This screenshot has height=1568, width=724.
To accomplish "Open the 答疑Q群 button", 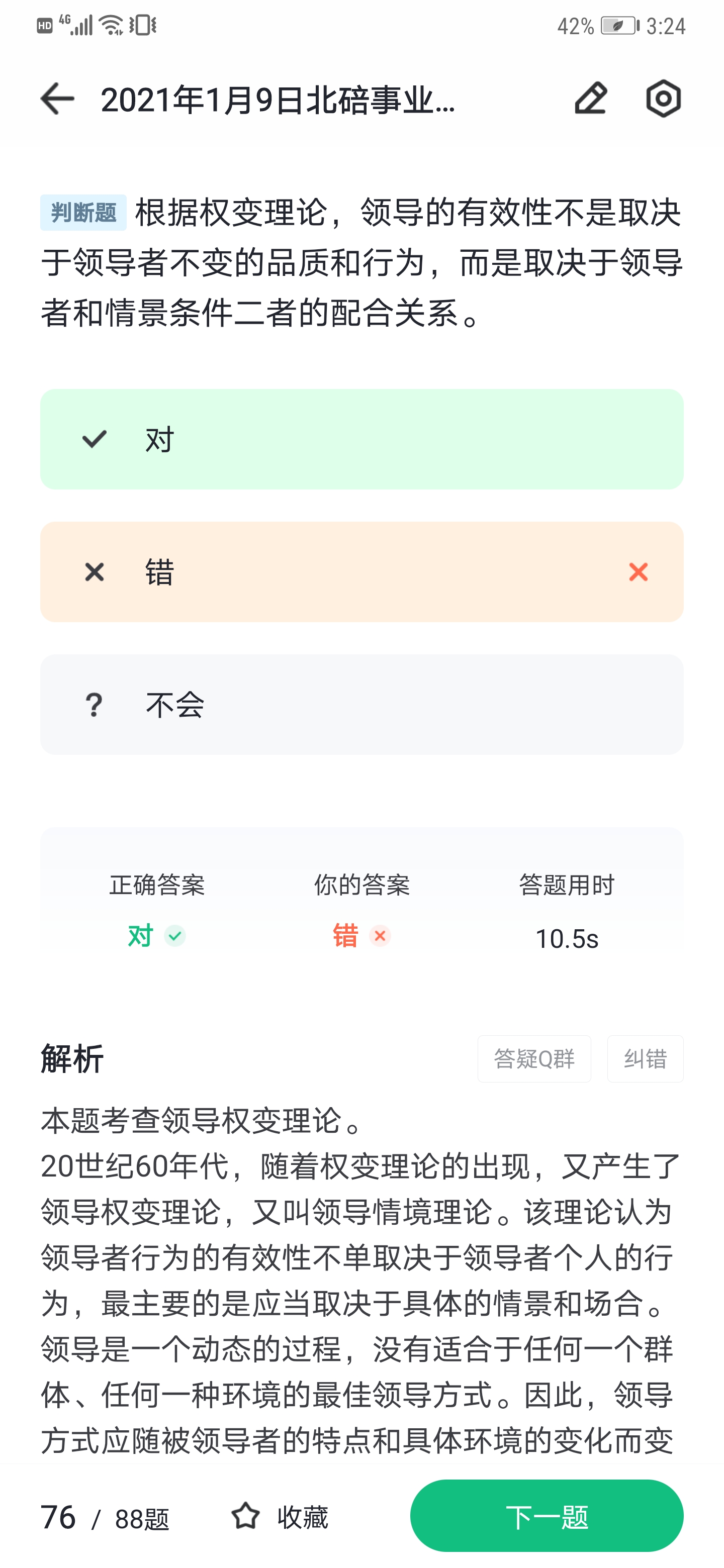I will click(x=534, y=1058).
